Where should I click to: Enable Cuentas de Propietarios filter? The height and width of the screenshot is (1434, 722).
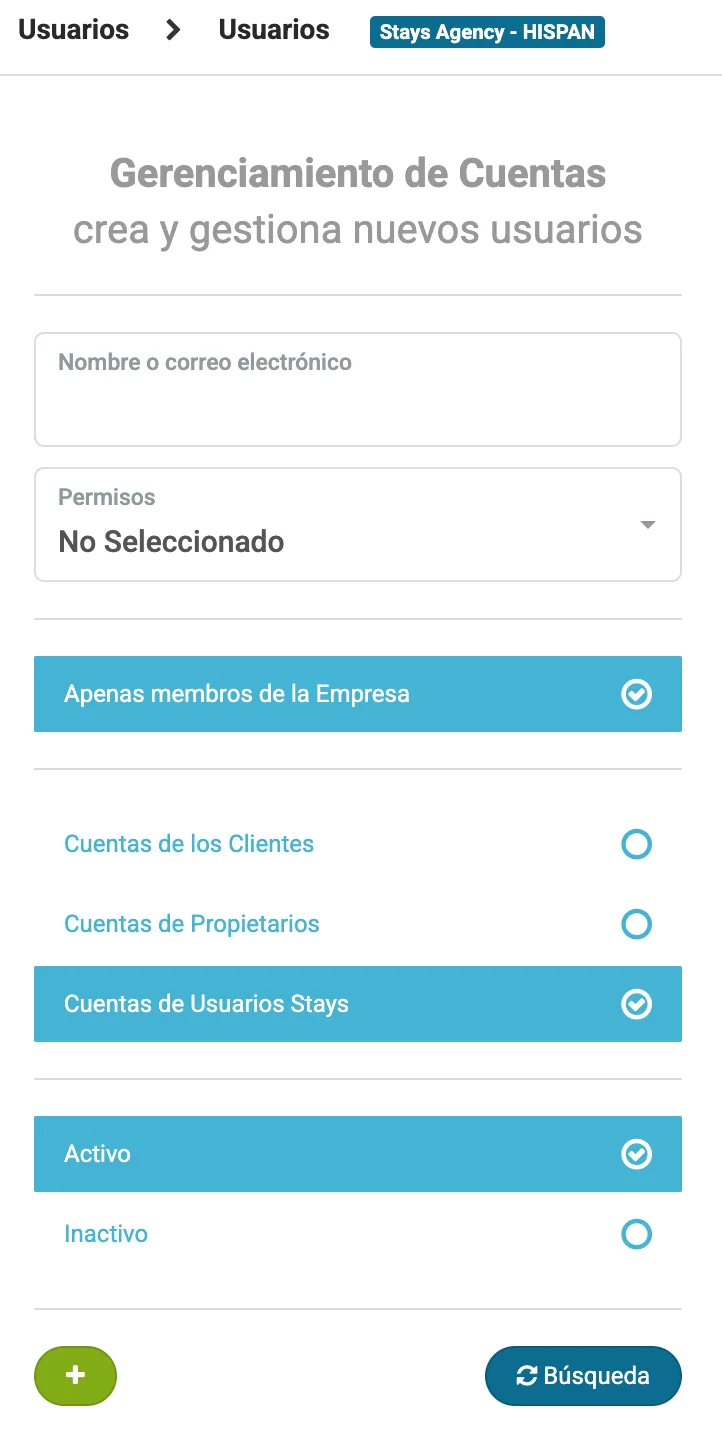[357, 924]
